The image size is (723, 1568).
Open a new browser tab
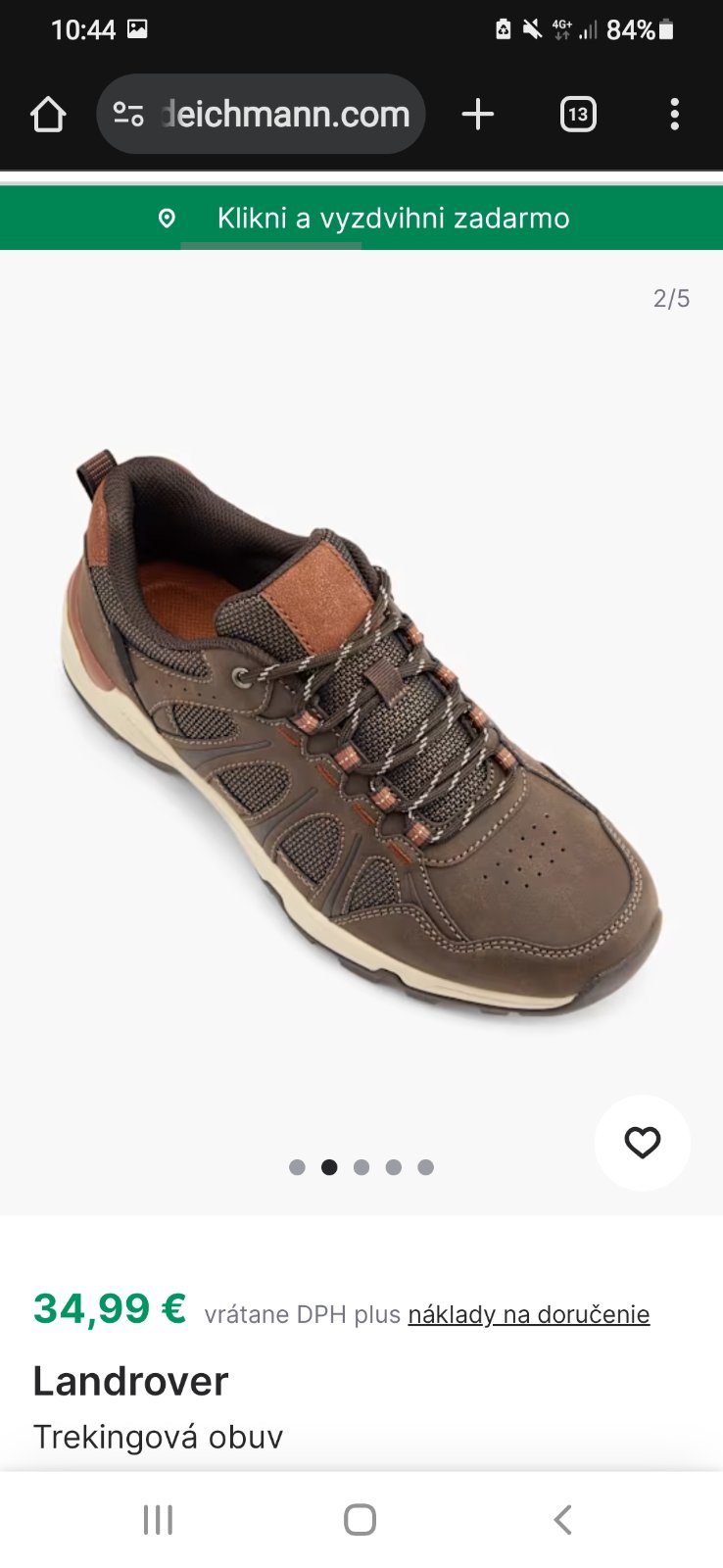coord(477,115)
